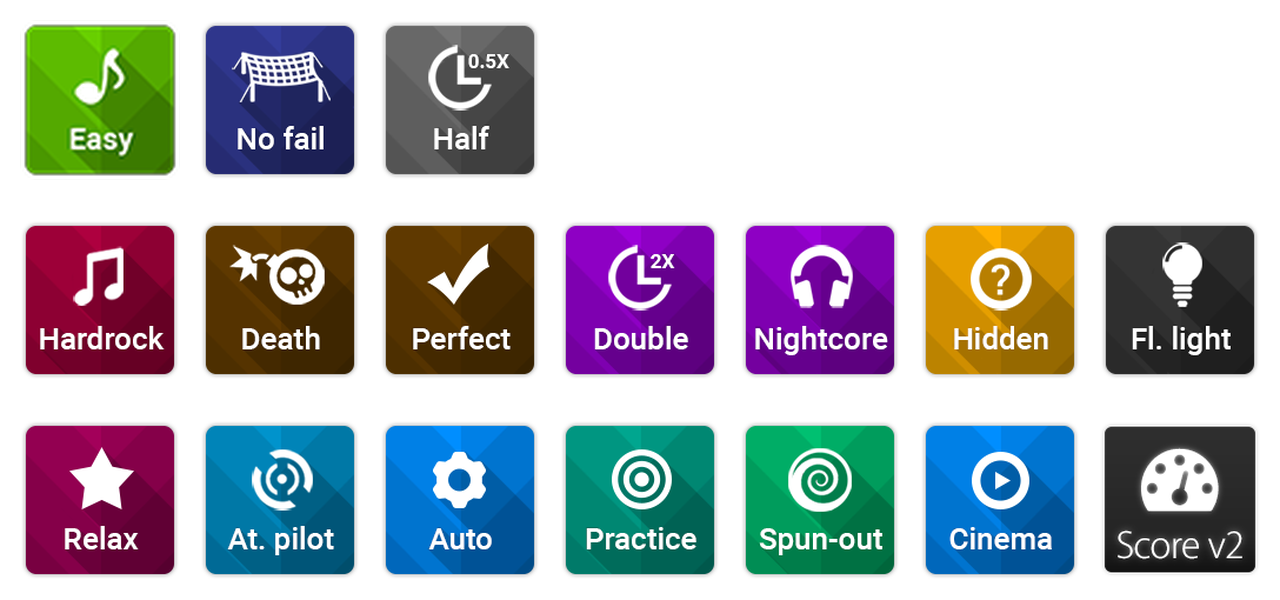1280x600 pixels.
Task: Enable the Fl. light mod
Action: 1180,300
